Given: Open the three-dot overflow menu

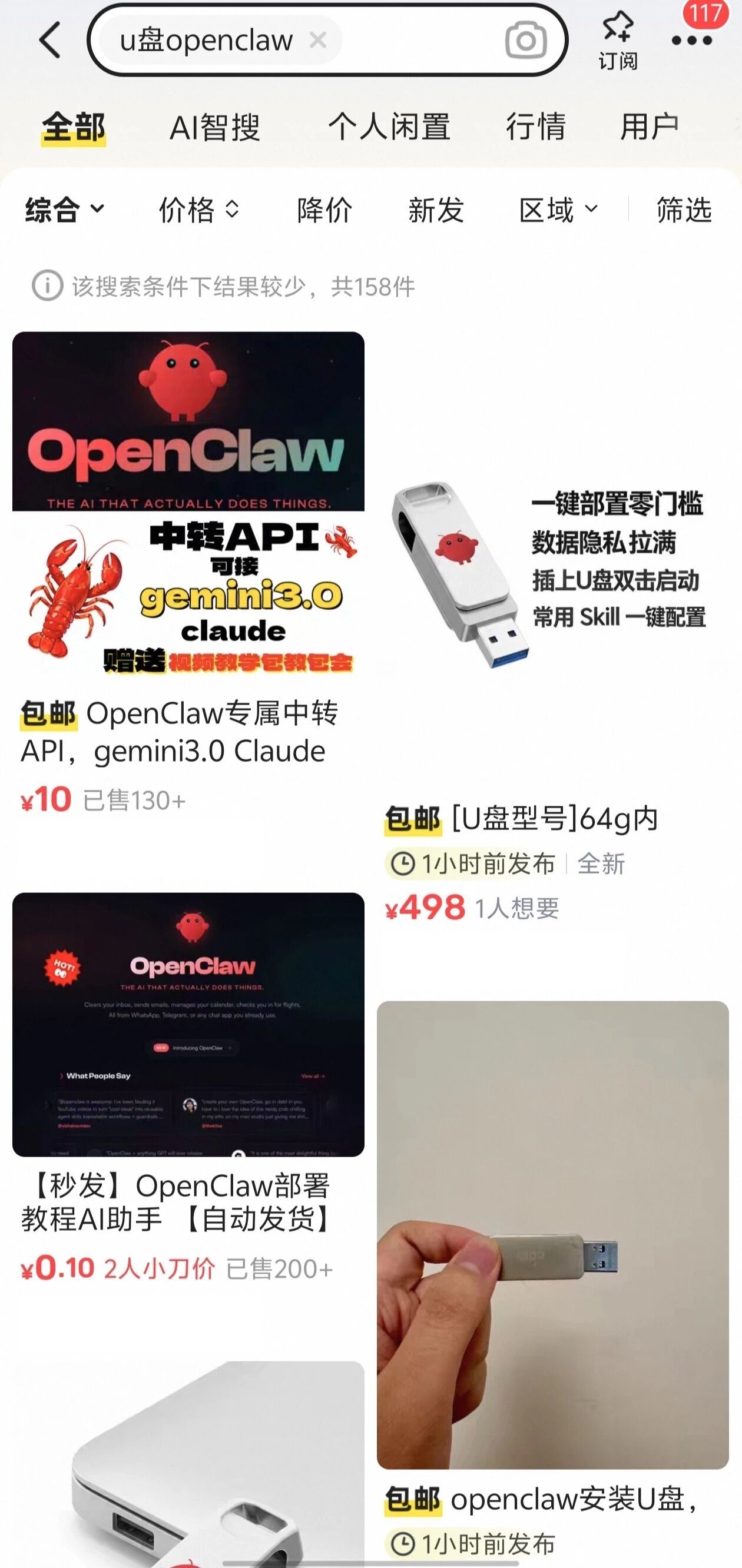Looking at the screenshot, I should point(691,41).
